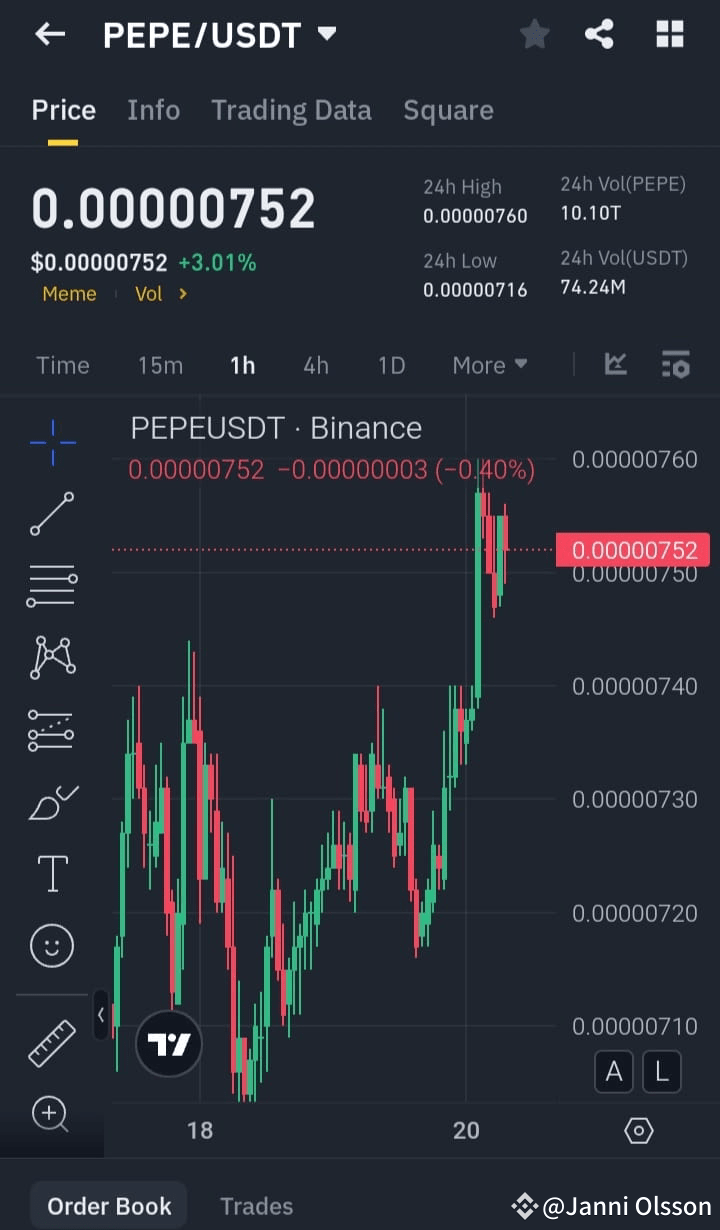Select the trend line drawing tool
This screenshot has width=720, height=1230.
coord(51,514)
